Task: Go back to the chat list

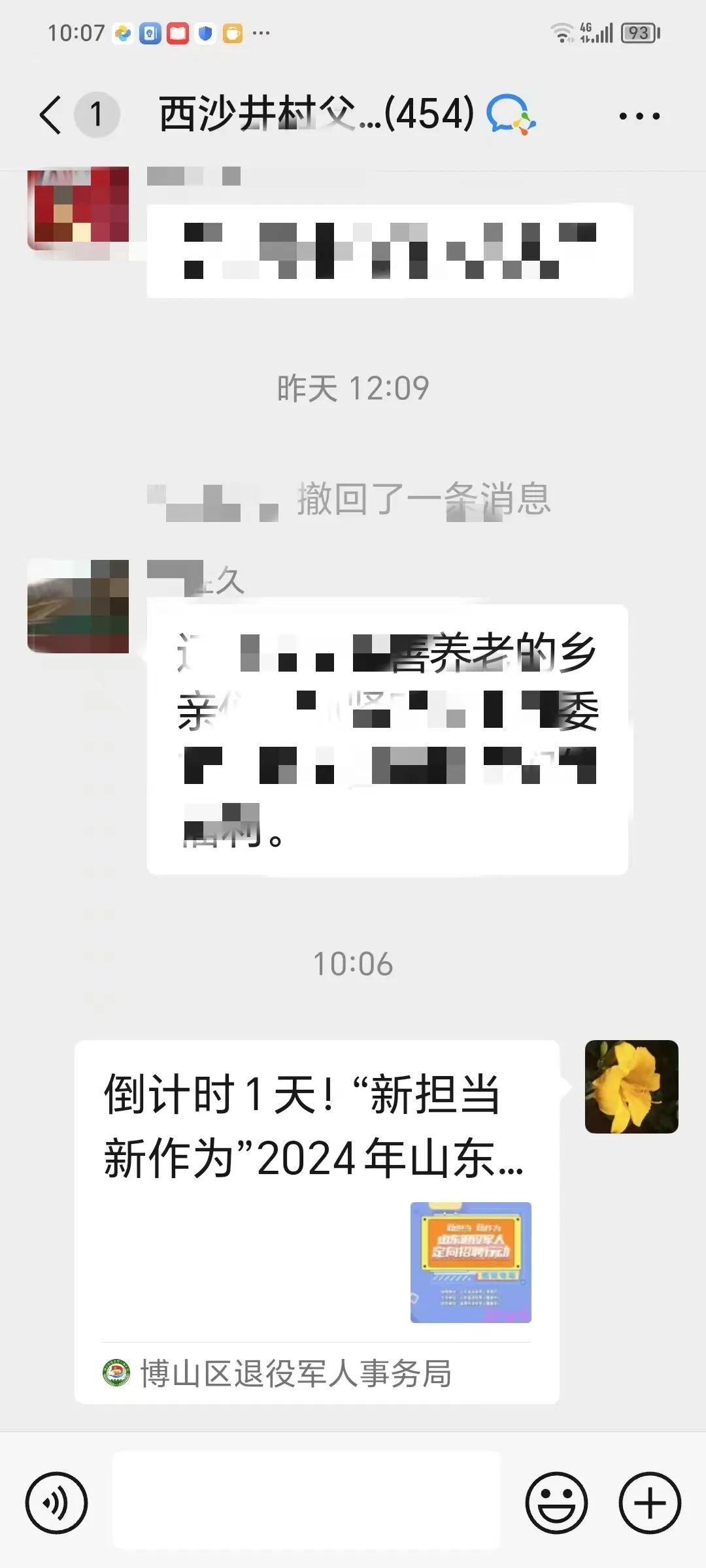Action: 51,115
